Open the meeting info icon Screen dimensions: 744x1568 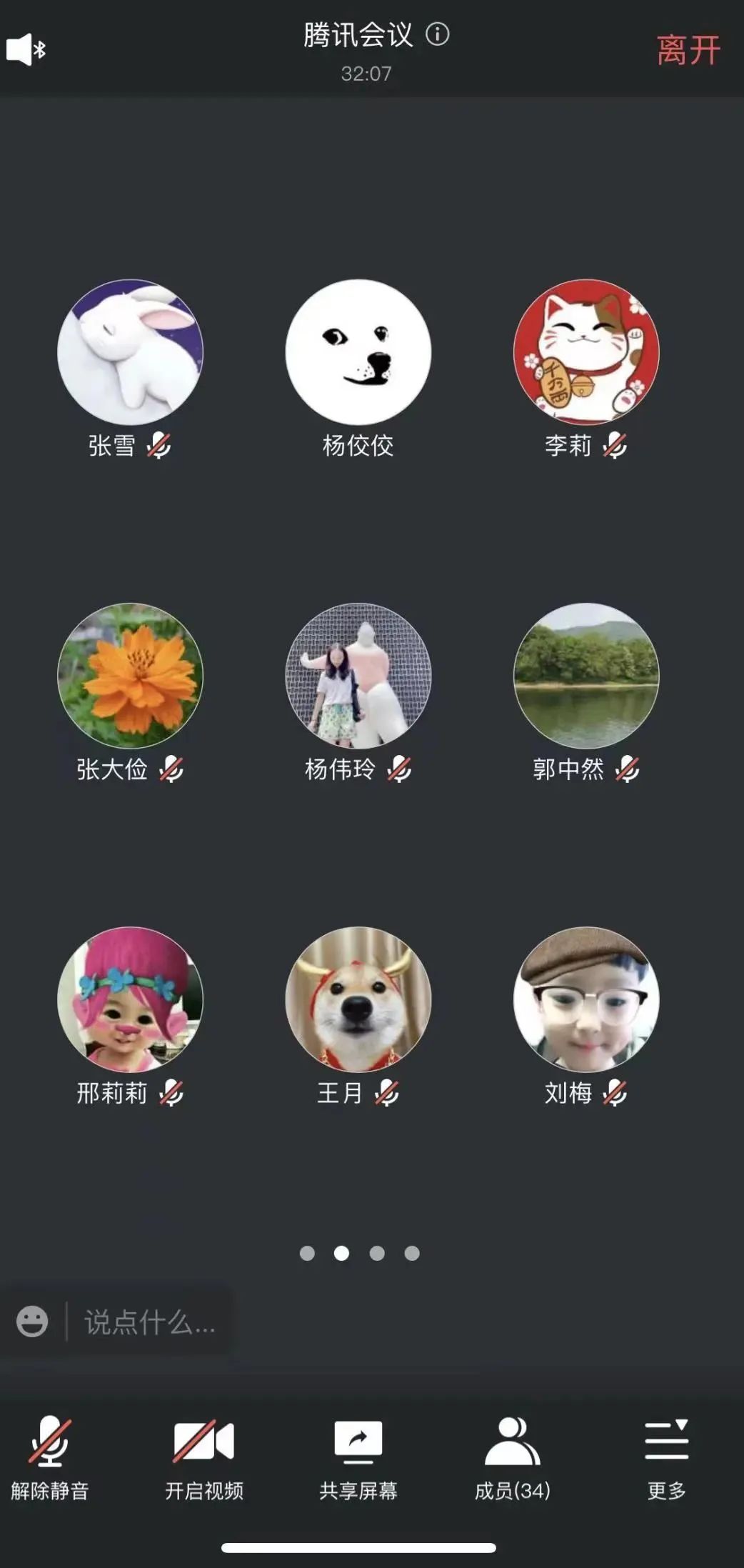click(x=437, y=34)
